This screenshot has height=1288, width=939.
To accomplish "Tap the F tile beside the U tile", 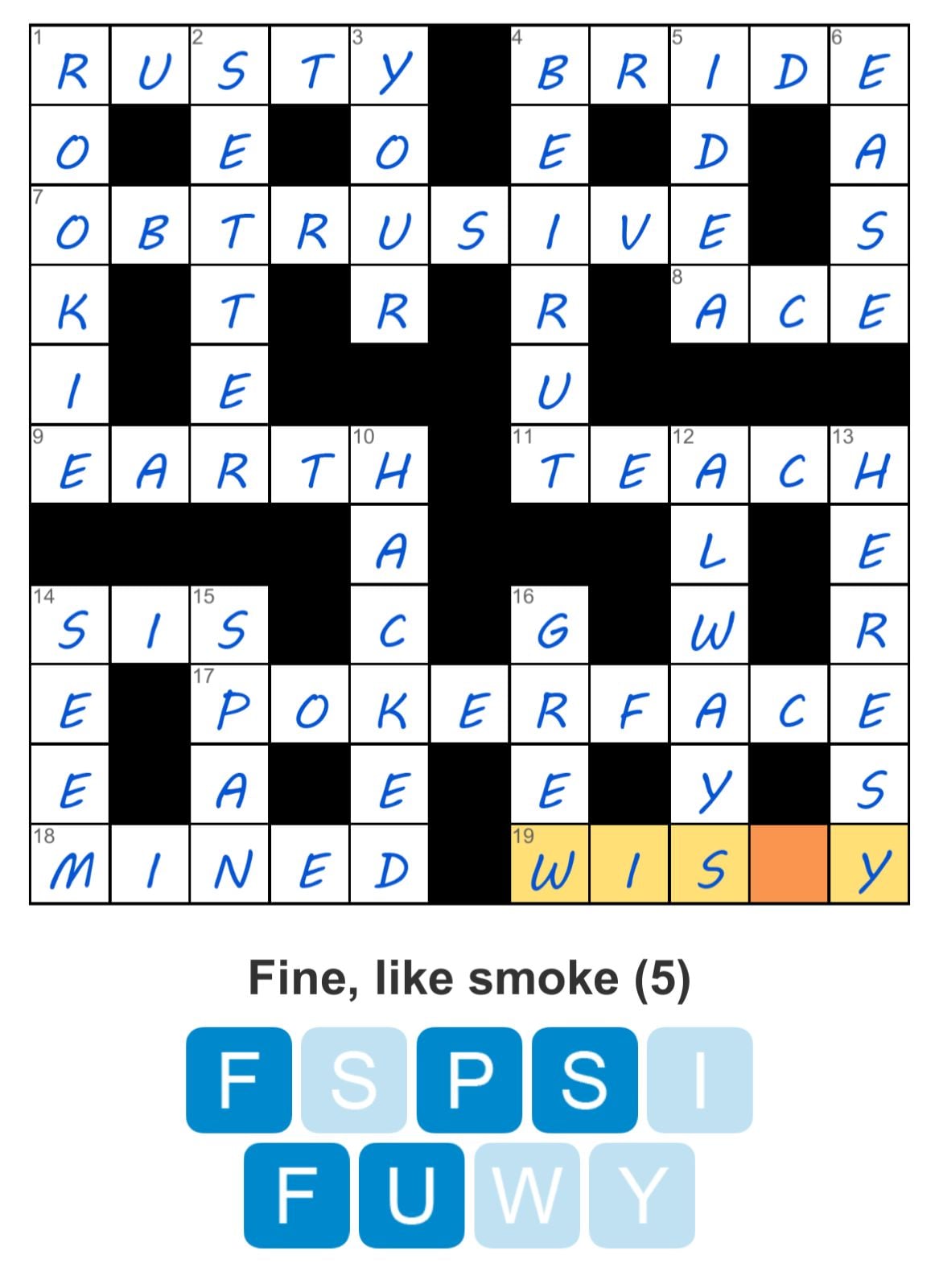I will tap(296, 1195).
